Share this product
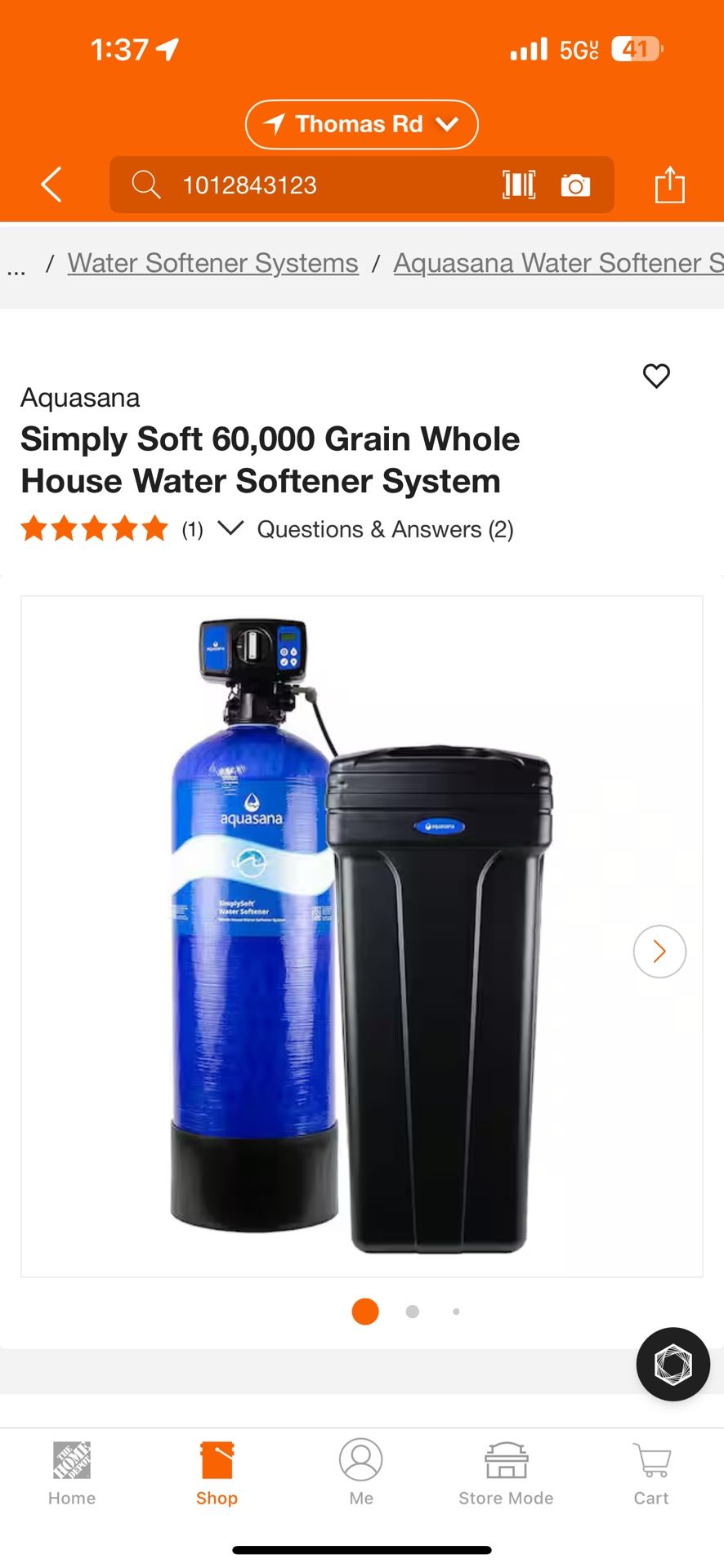 point(669,185)
